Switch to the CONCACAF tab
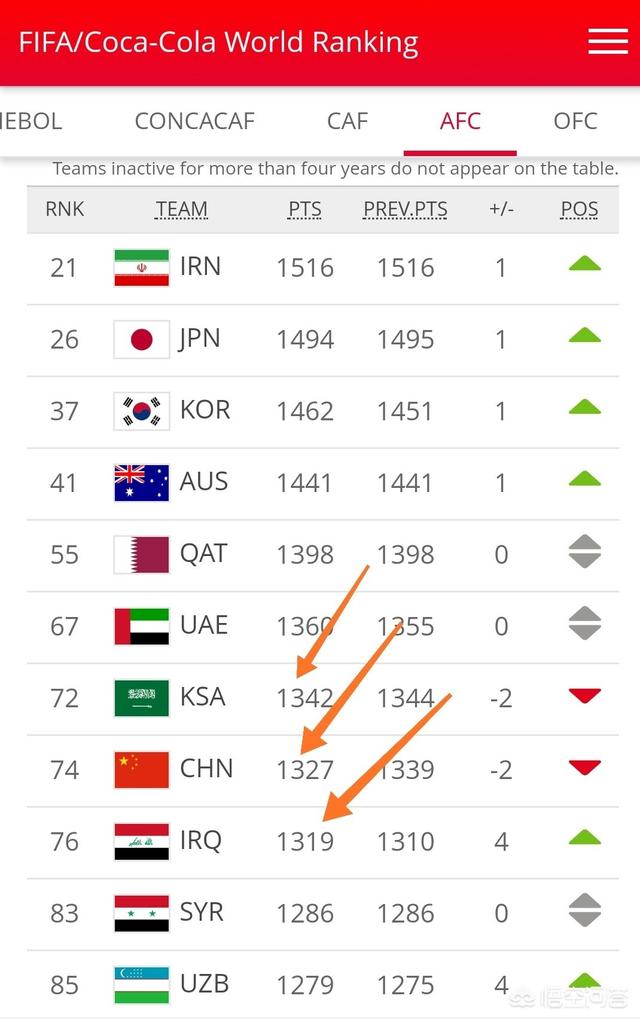 click(194, 122)
